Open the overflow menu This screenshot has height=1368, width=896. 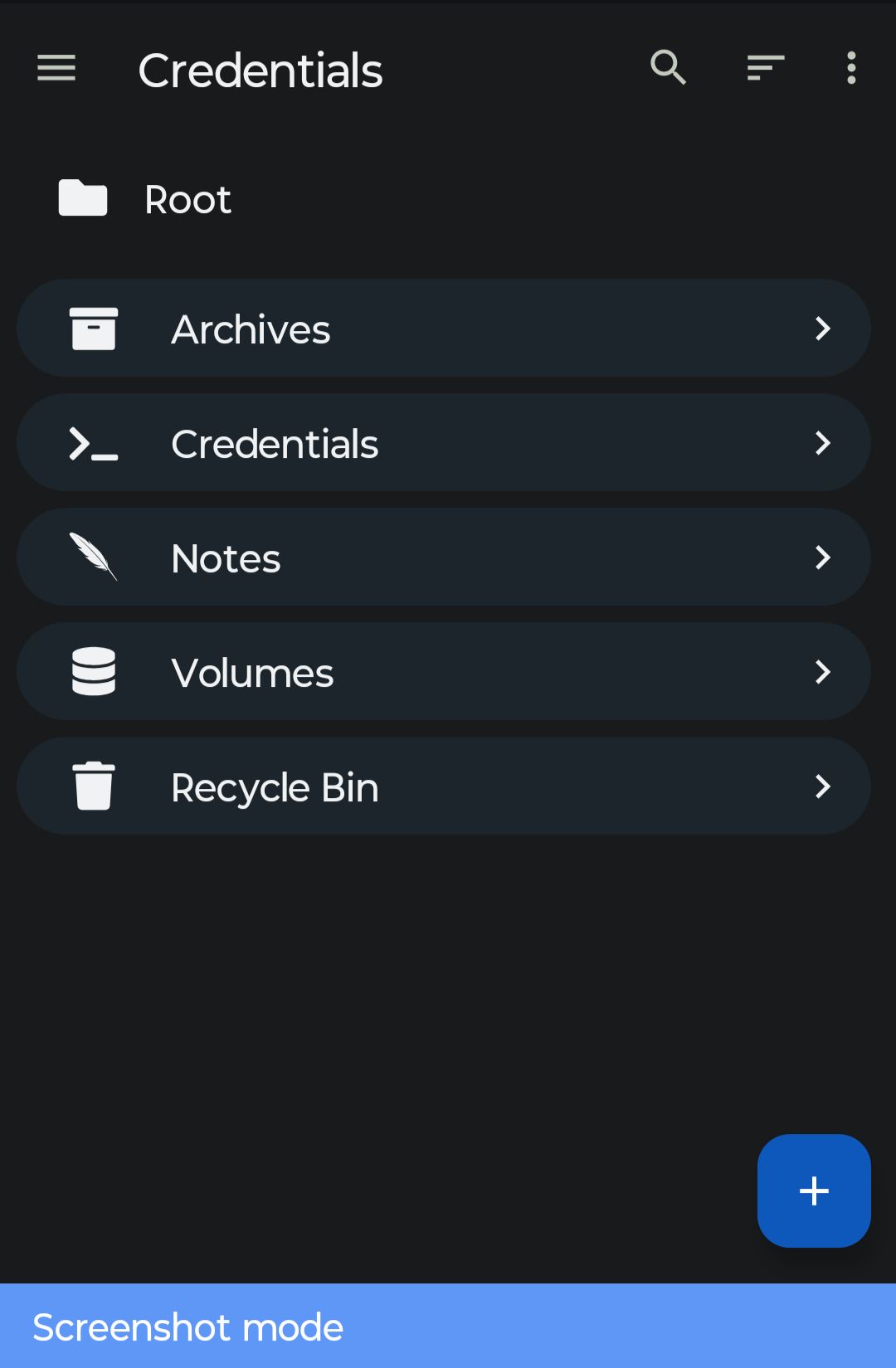[x=851, y=68]
